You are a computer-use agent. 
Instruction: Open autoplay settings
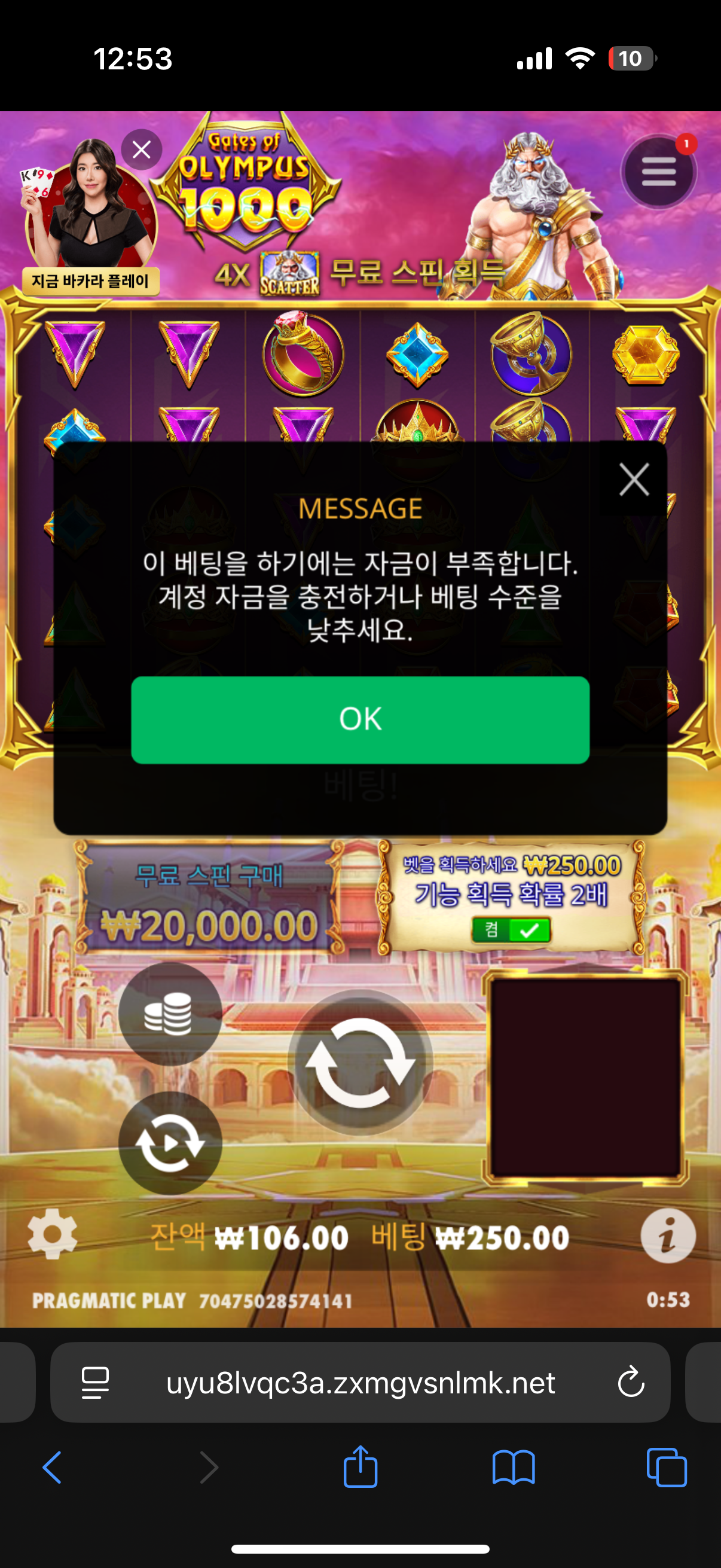coord(170,1143)
